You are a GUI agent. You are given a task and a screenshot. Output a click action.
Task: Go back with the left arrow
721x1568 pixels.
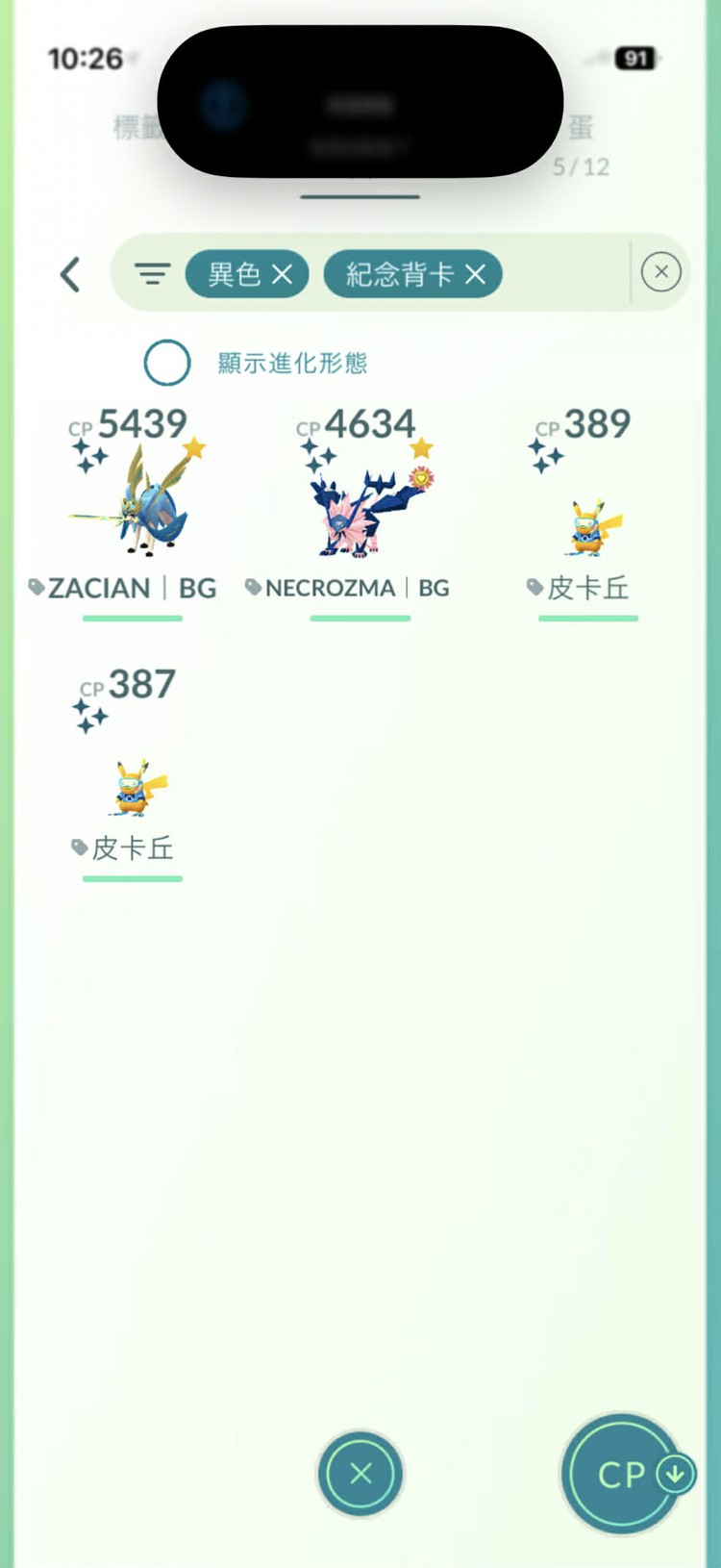coord(70,275)
